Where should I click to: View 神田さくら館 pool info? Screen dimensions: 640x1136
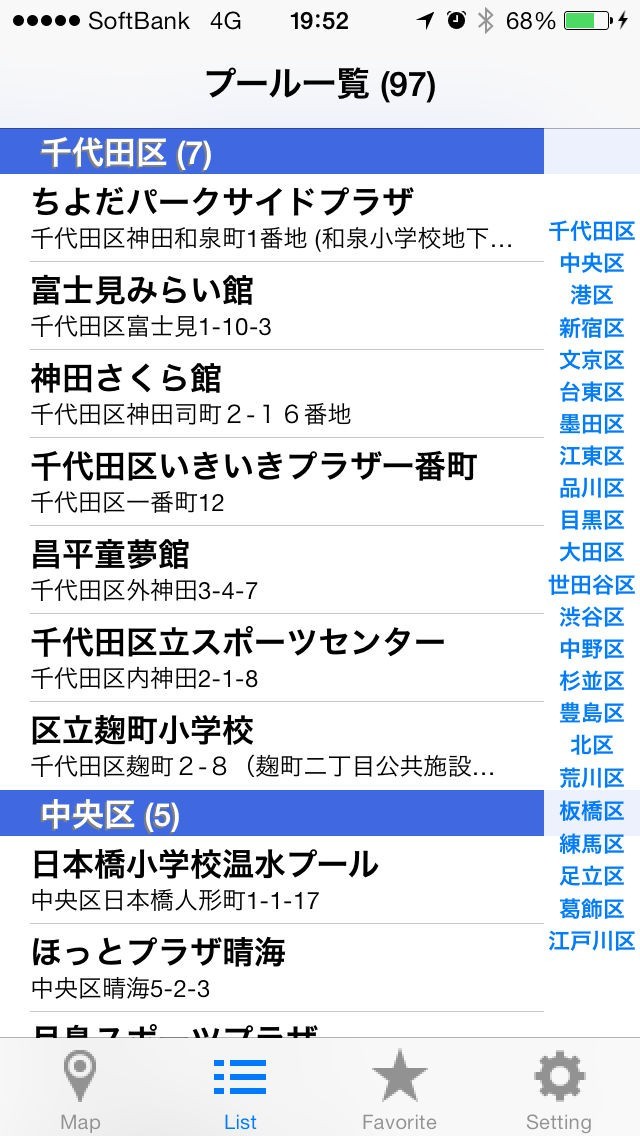coord(272,394)
